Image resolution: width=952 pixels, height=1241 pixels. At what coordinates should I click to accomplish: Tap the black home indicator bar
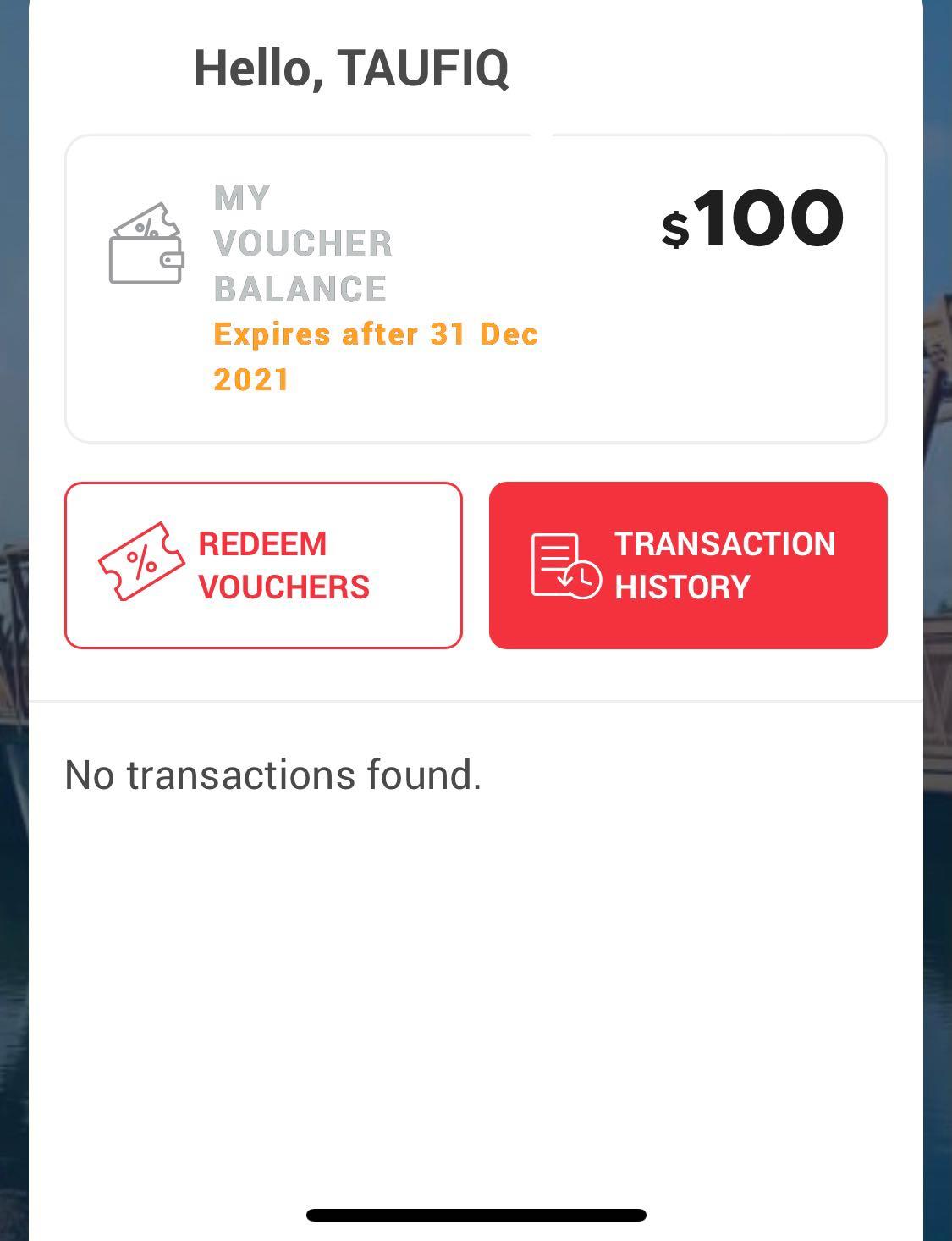(x=476, y=1214)
